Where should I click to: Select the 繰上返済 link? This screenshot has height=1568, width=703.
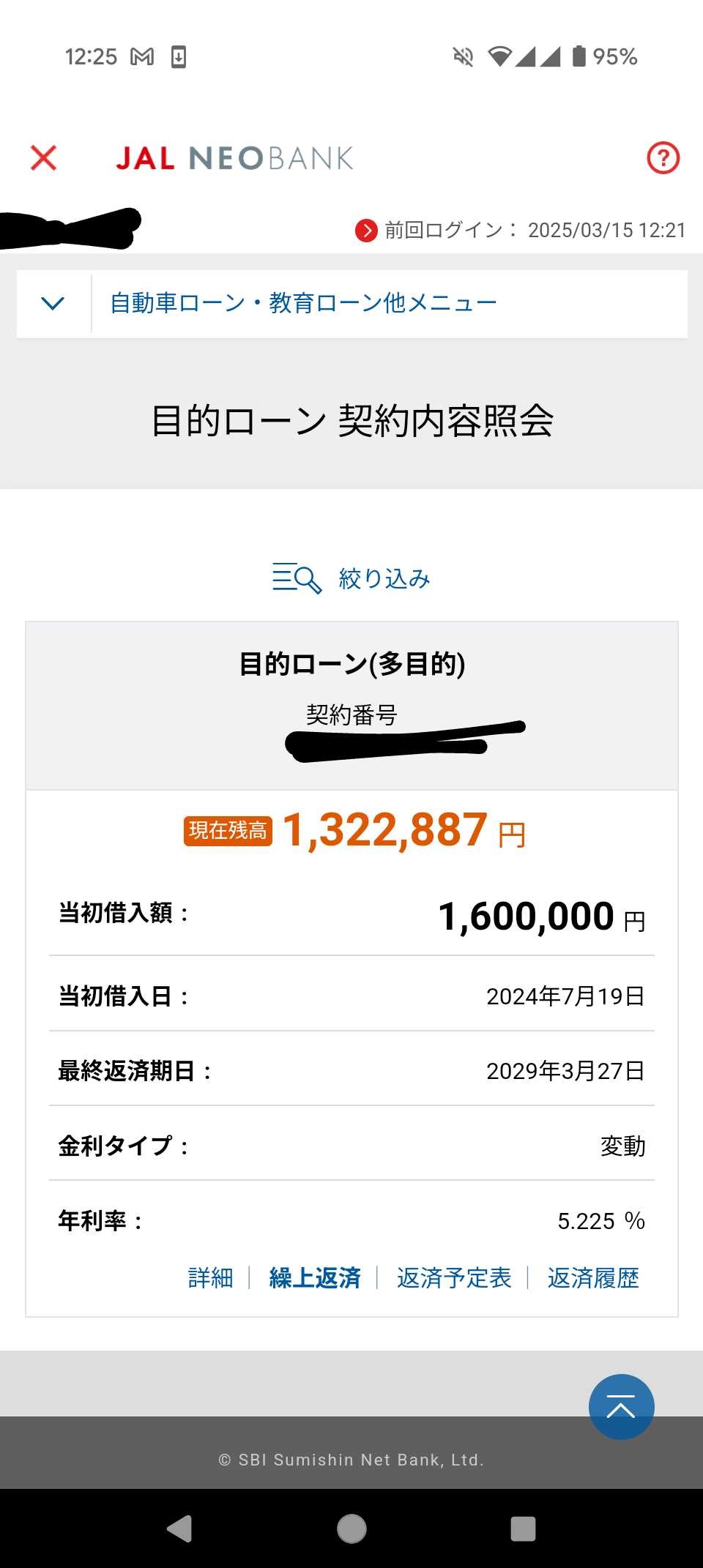coord(315,1278)
